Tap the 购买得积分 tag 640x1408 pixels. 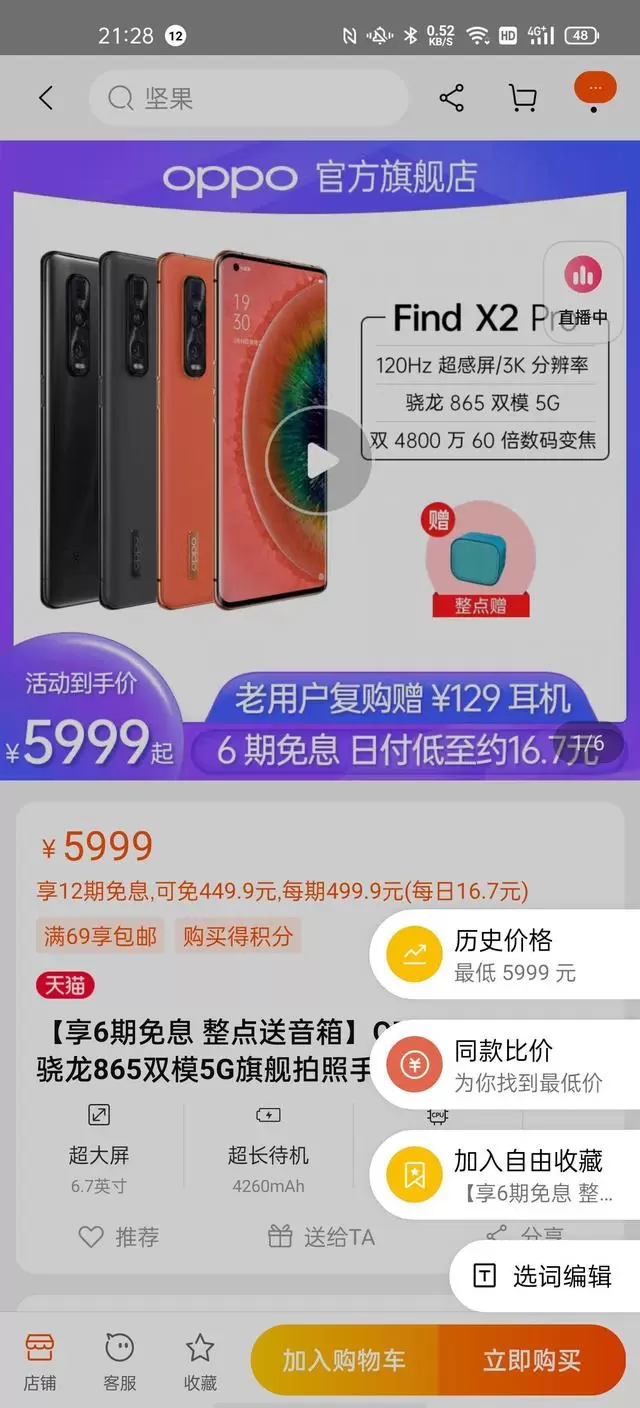238,936
